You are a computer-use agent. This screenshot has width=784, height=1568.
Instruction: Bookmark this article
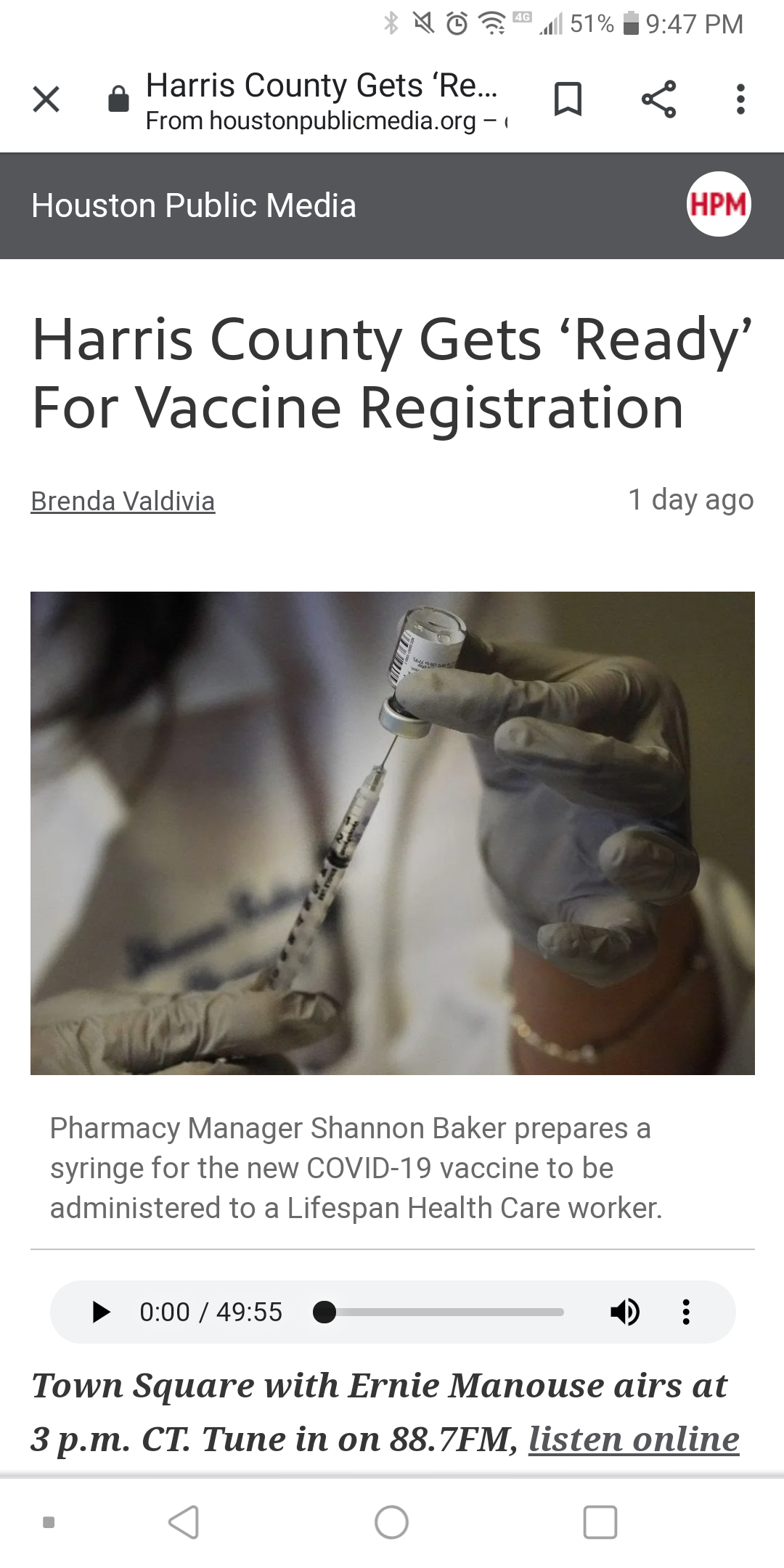tap(567, 99)
